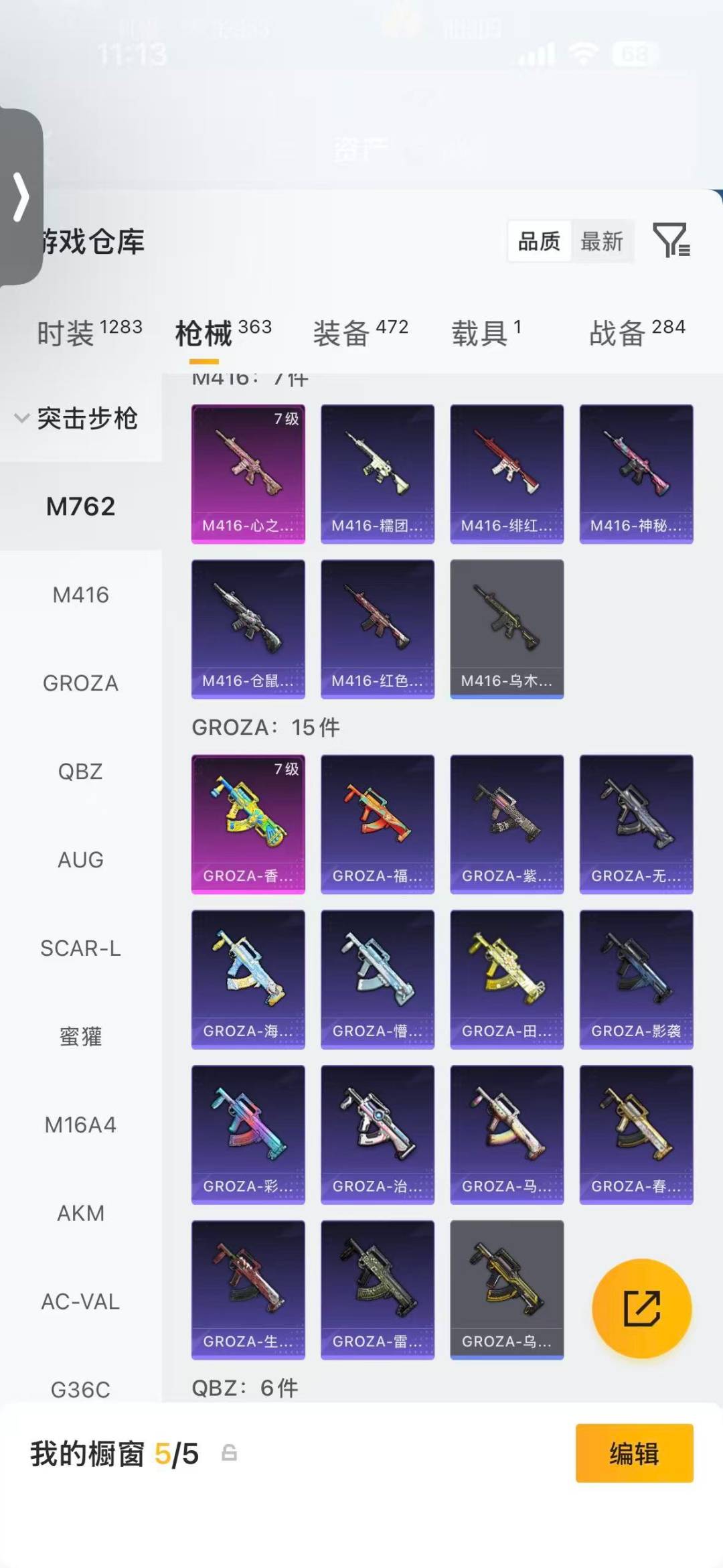Sort inventory by 最新

pos(601,241)
